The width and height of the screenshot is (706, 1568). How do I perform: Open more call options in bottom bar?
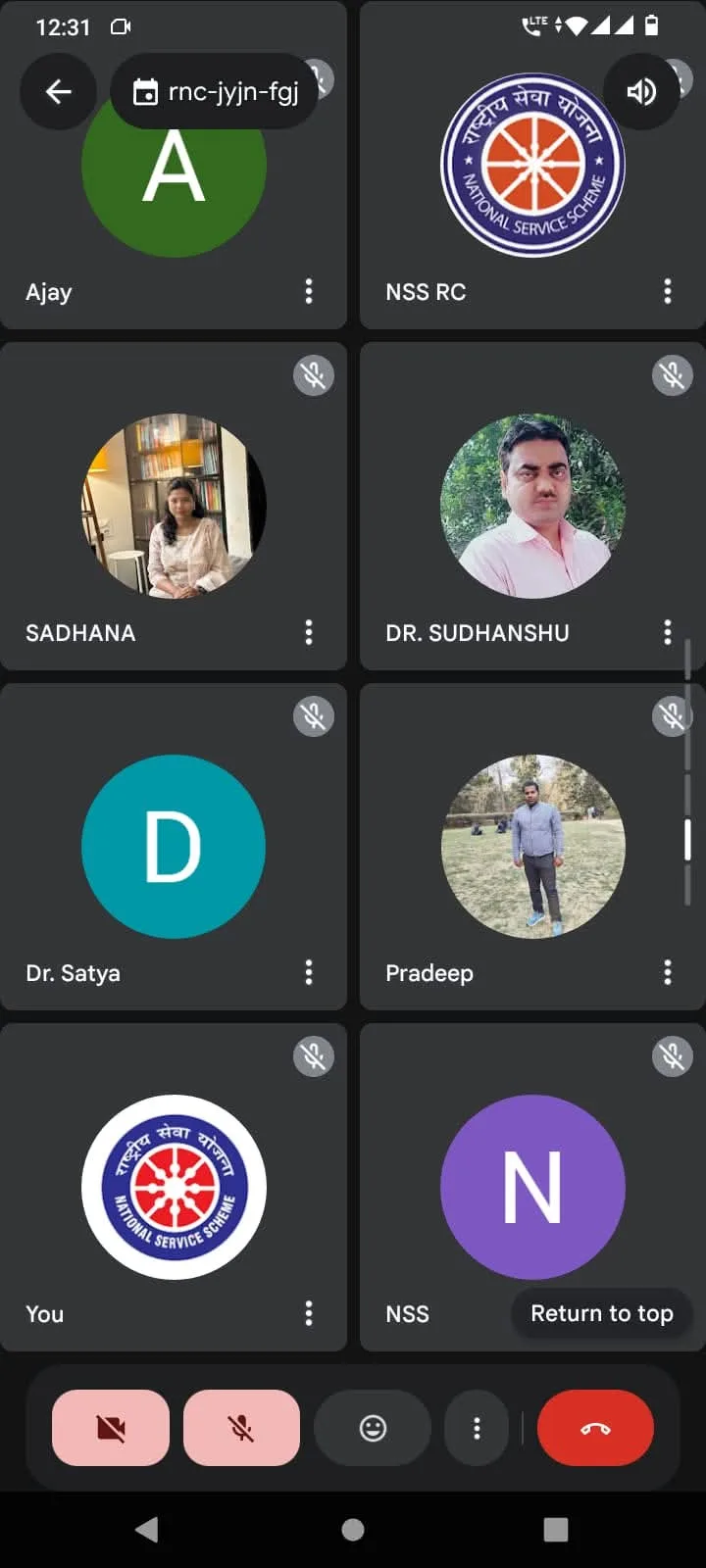tap(477, 1428)
